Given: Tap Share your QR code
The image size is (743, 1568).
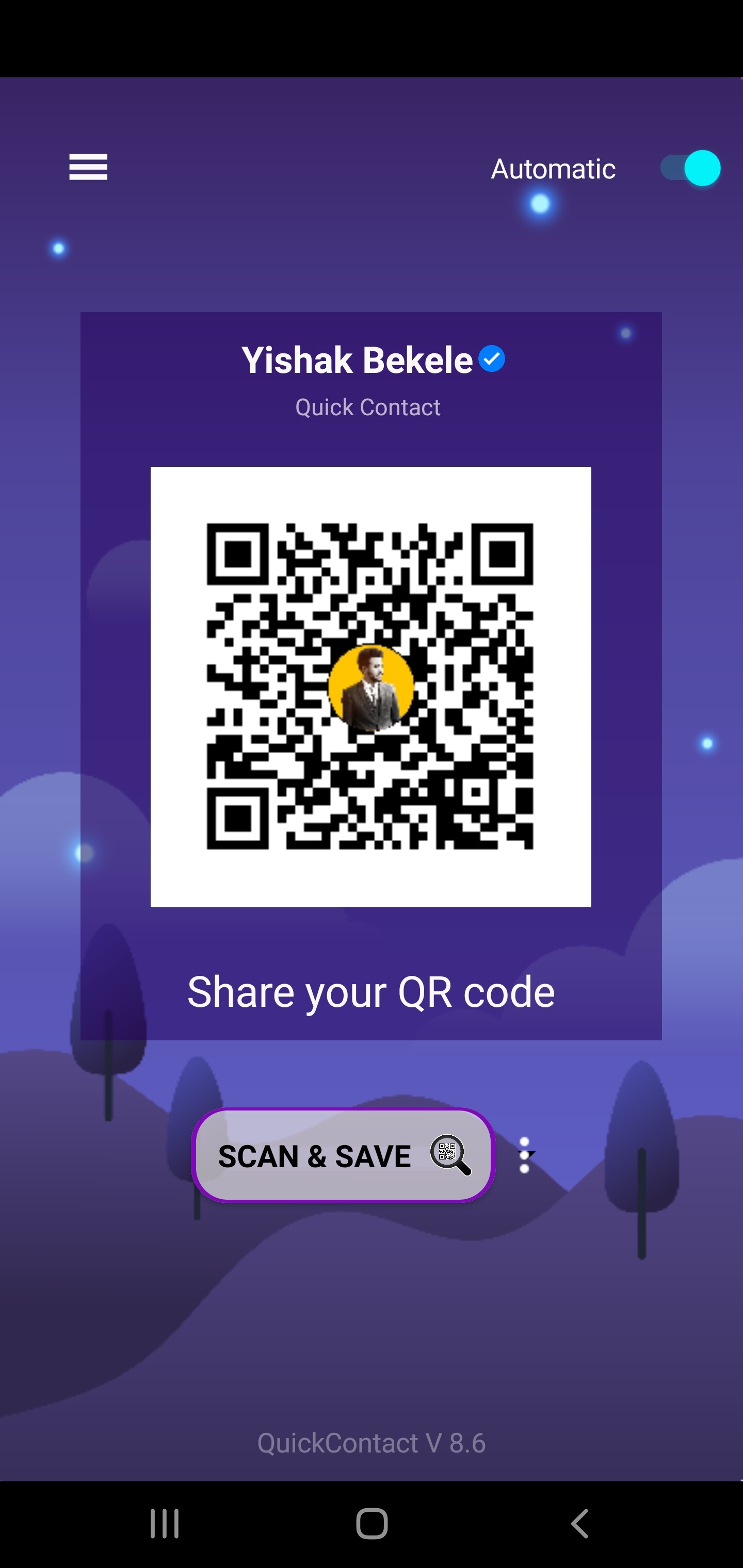Looking at the screenshot, I should 371,992.
